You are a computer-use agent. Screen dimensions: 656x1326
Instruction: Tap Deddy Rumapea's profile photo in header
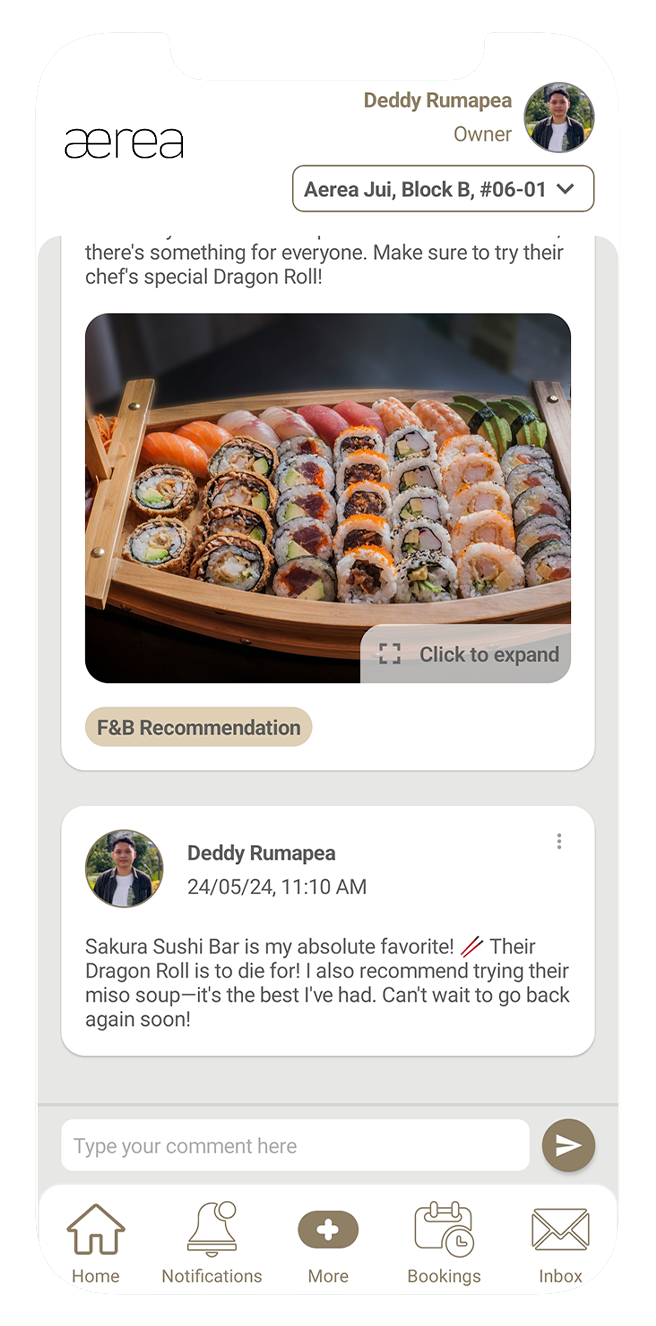point(558,117)
